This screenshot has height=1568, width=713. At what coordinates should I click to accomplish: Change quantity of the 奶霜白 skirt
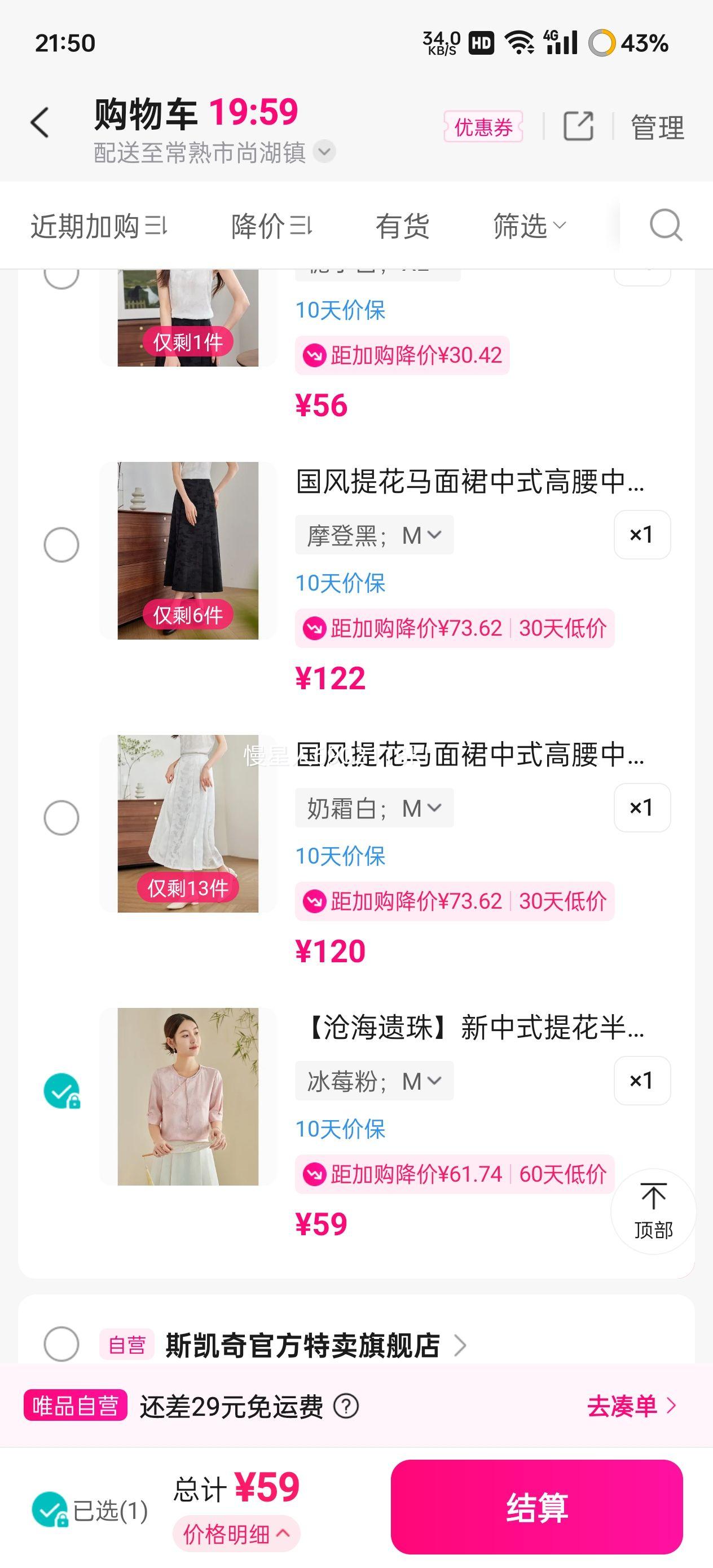click(642, 808)
